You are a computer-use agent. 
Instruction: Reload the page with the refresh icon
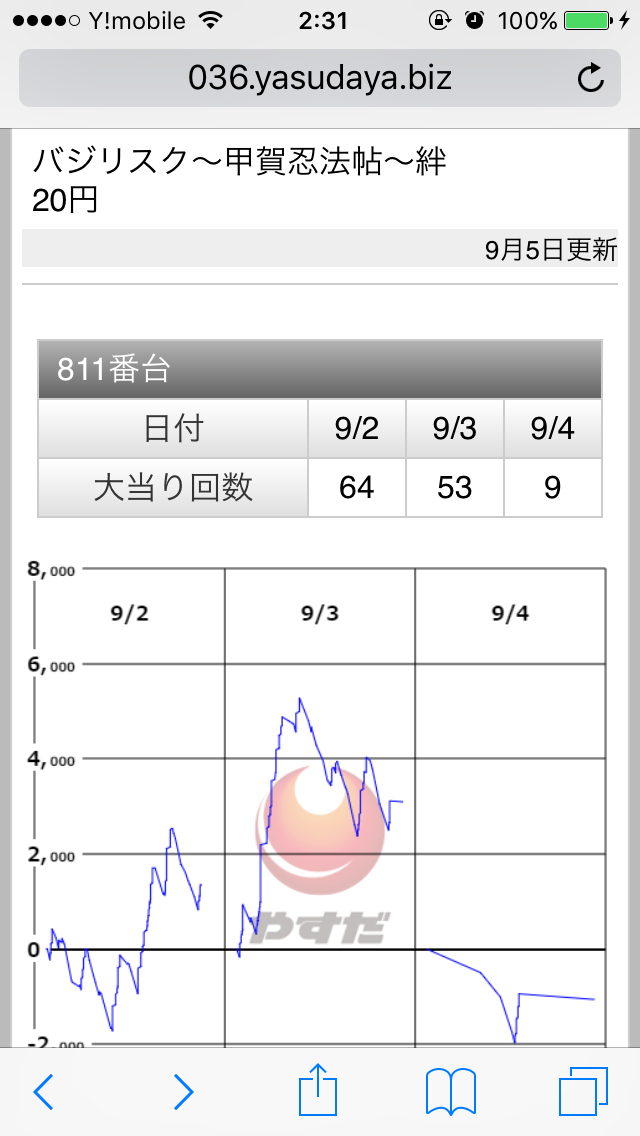point(590,78)
